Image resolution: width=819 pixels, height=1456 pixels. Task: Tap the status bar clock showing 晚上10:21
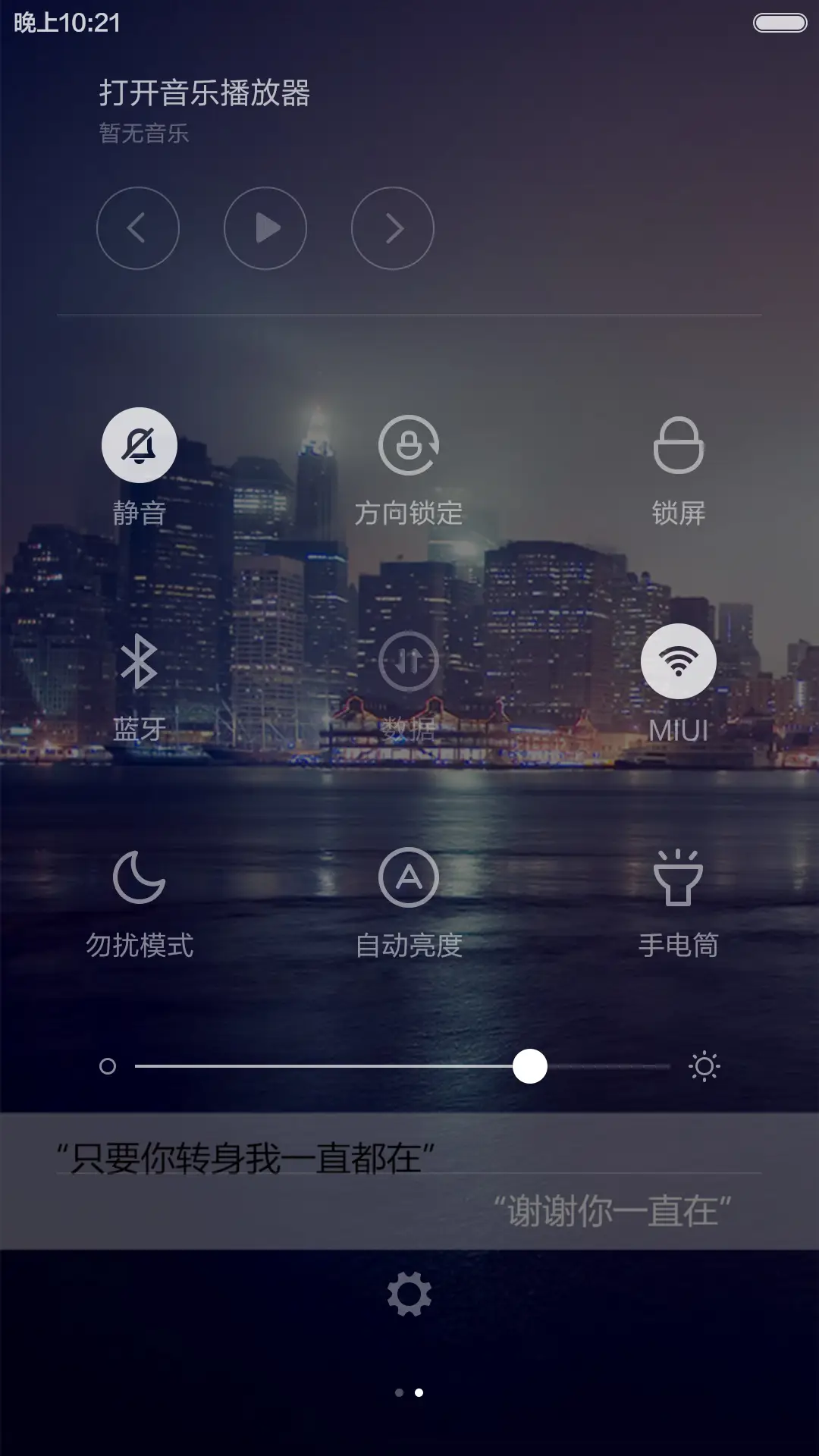click(x=64, y=23)
